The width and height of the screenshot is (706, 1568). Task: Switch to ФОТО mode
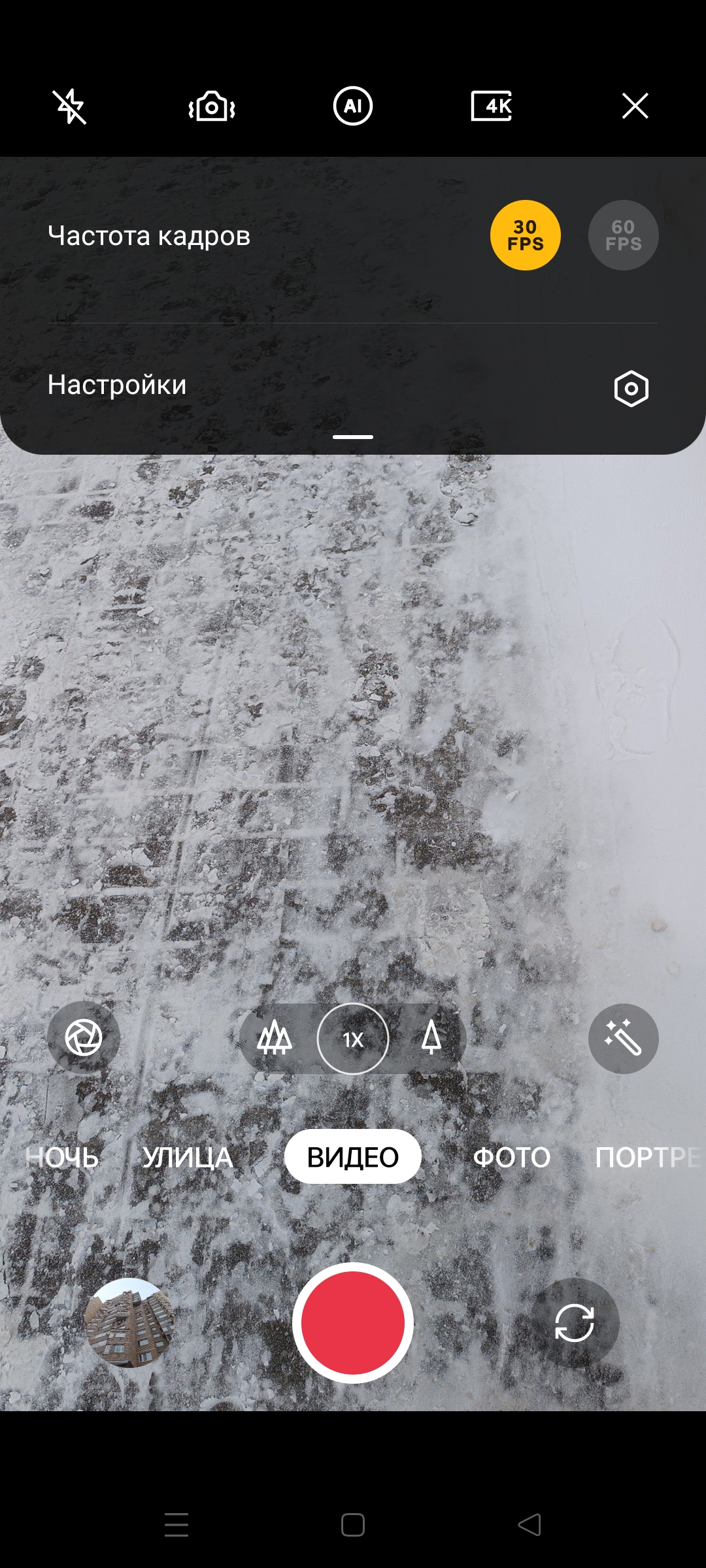(512, 1157)
